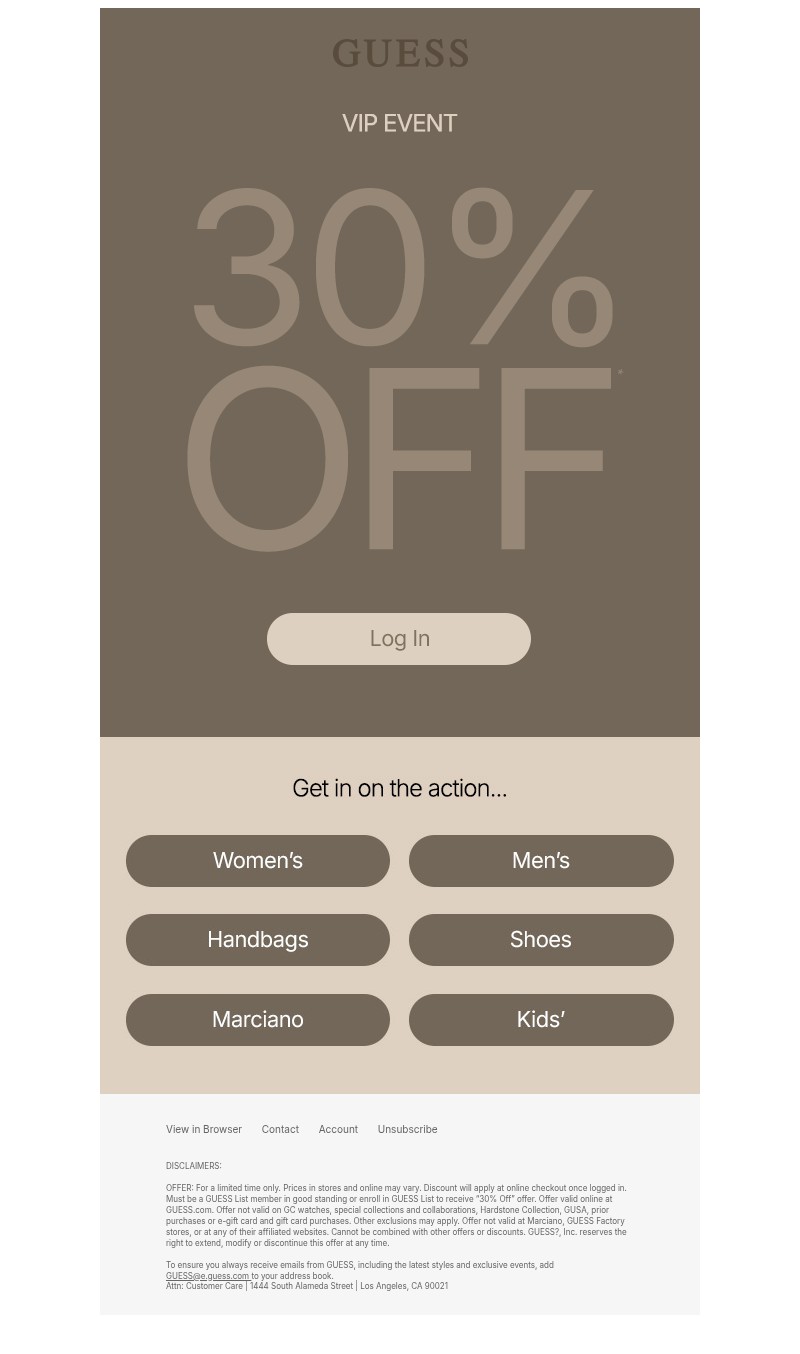The width and height of the screenshot is (800, 1354).
Task: Browse Handbags
Action: pyautogui.click(x=258, y=940)
